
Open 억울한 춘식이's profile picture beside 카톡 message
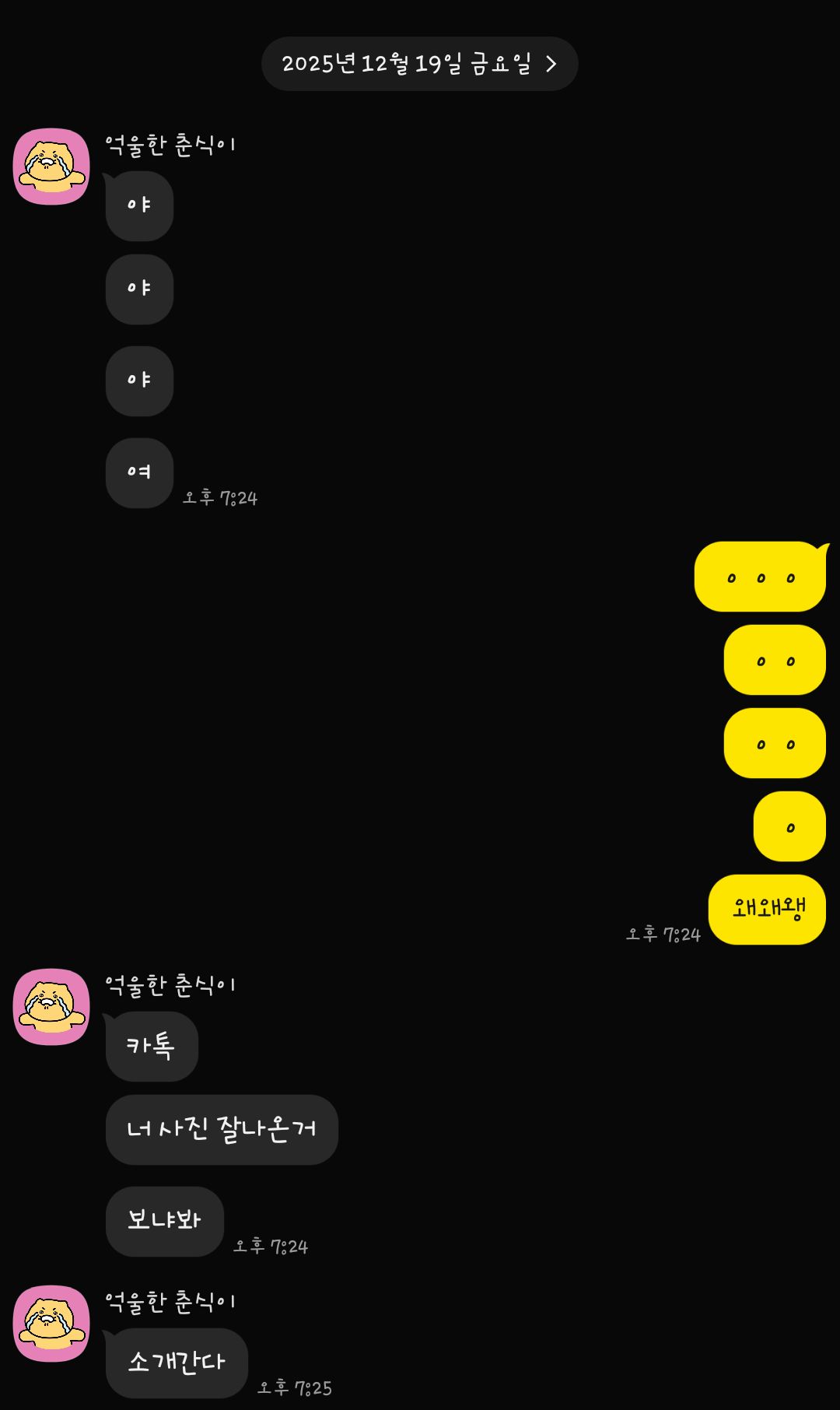(51, 1007)
